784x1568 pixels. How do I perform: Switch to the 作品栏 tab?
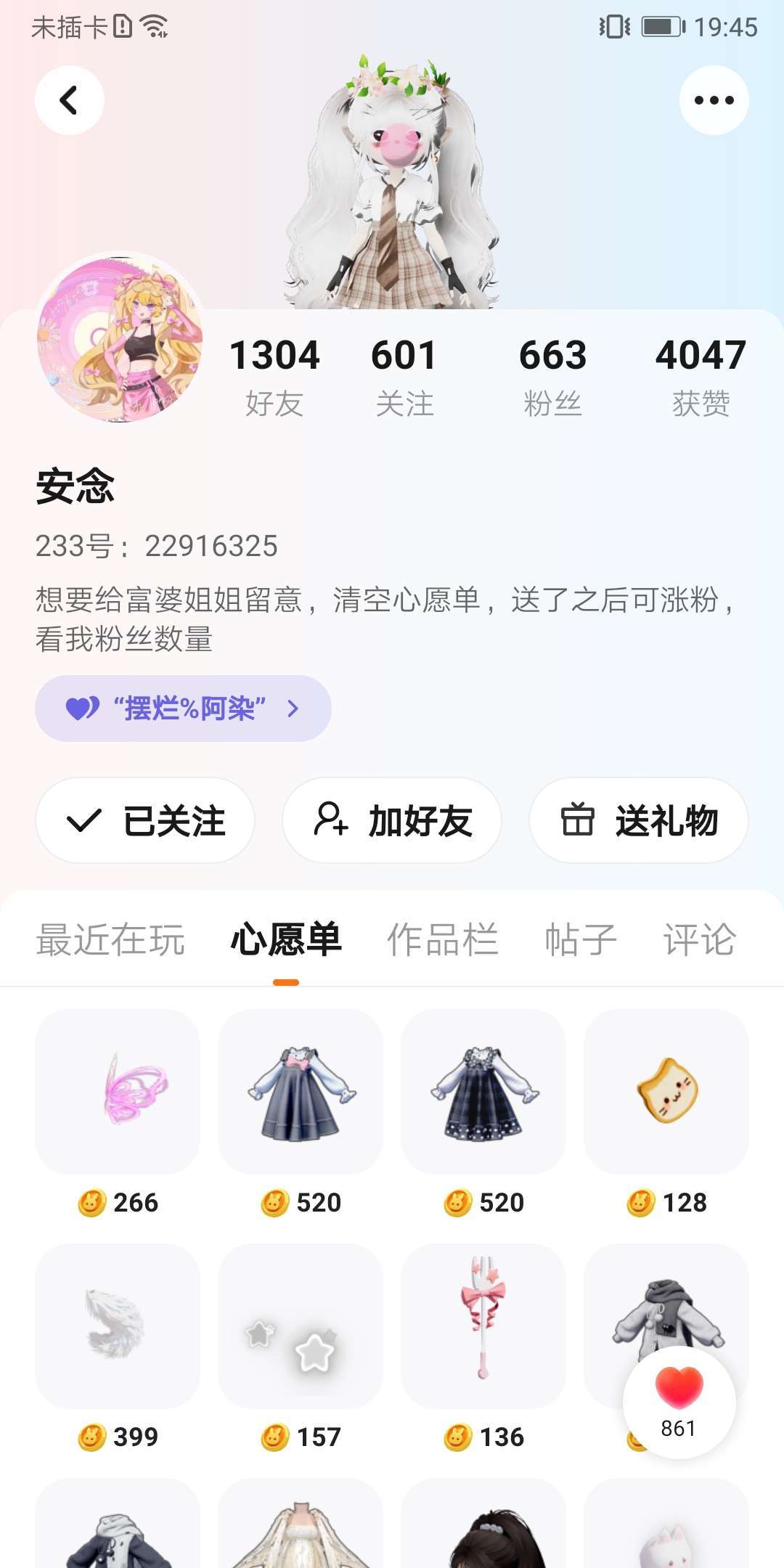tap(442, 939)
